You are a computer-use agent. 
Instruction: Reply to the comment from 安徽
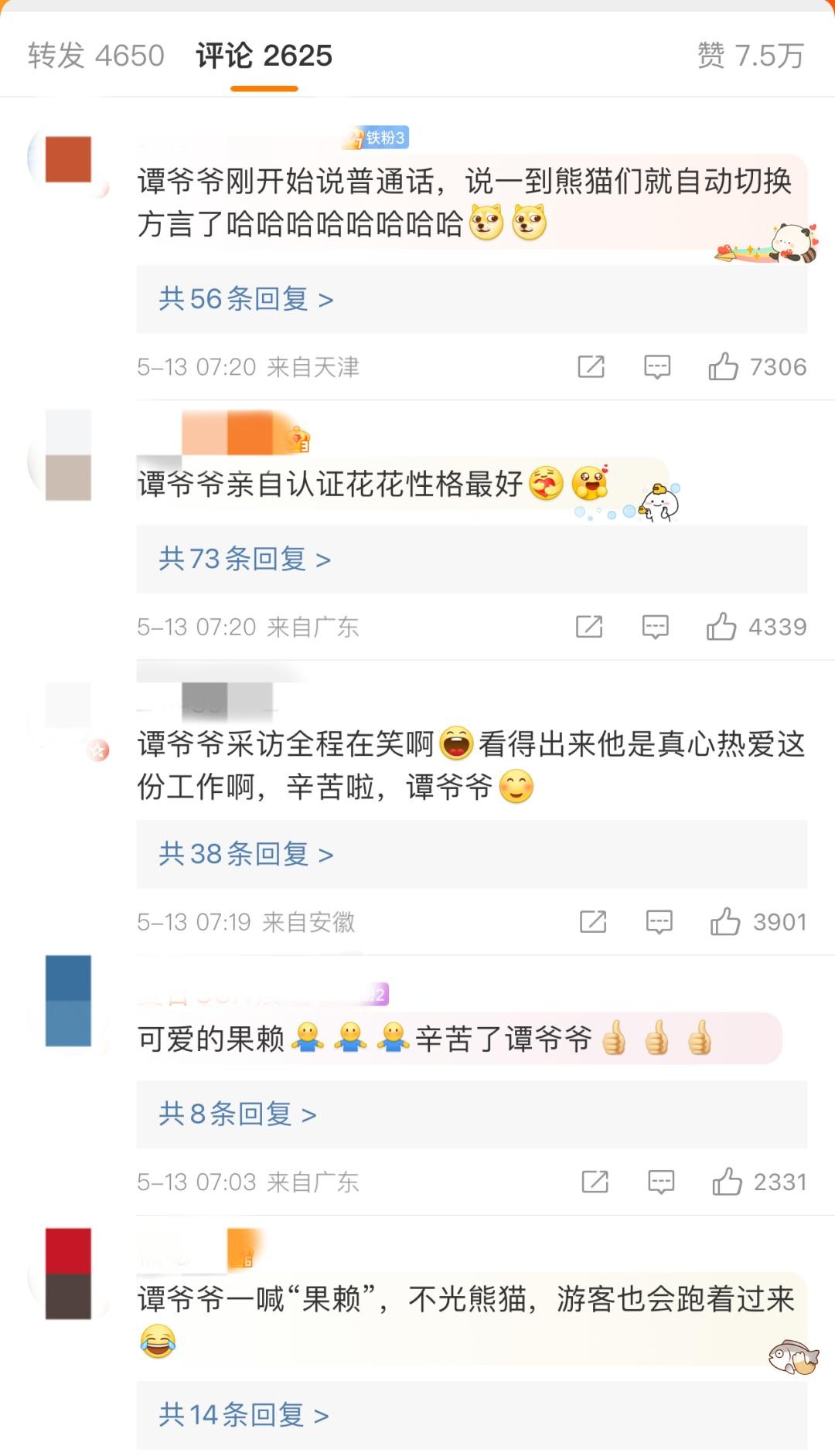click(659, 921)
